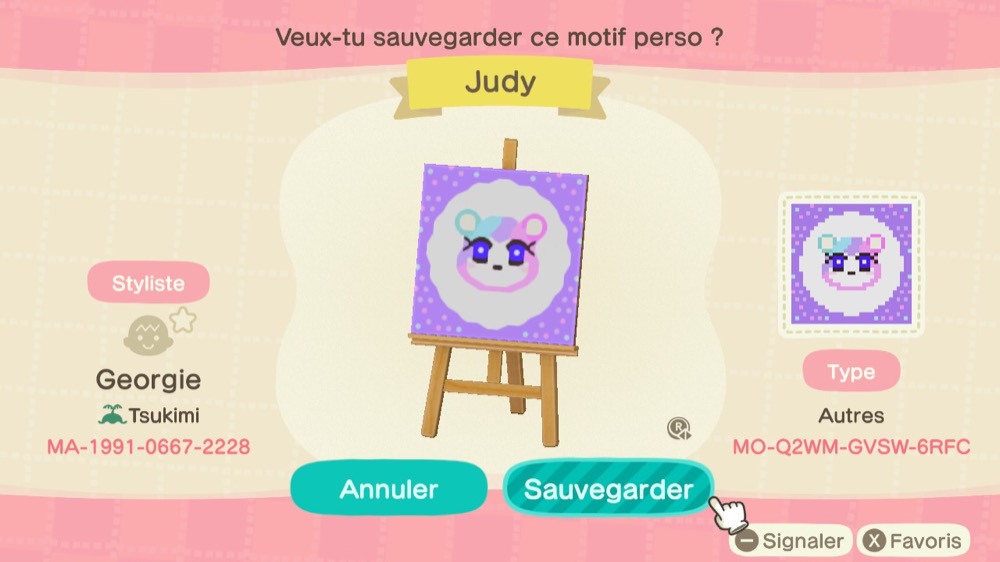
Task: Add the creator to Favoris
Action: coord(915,541)
